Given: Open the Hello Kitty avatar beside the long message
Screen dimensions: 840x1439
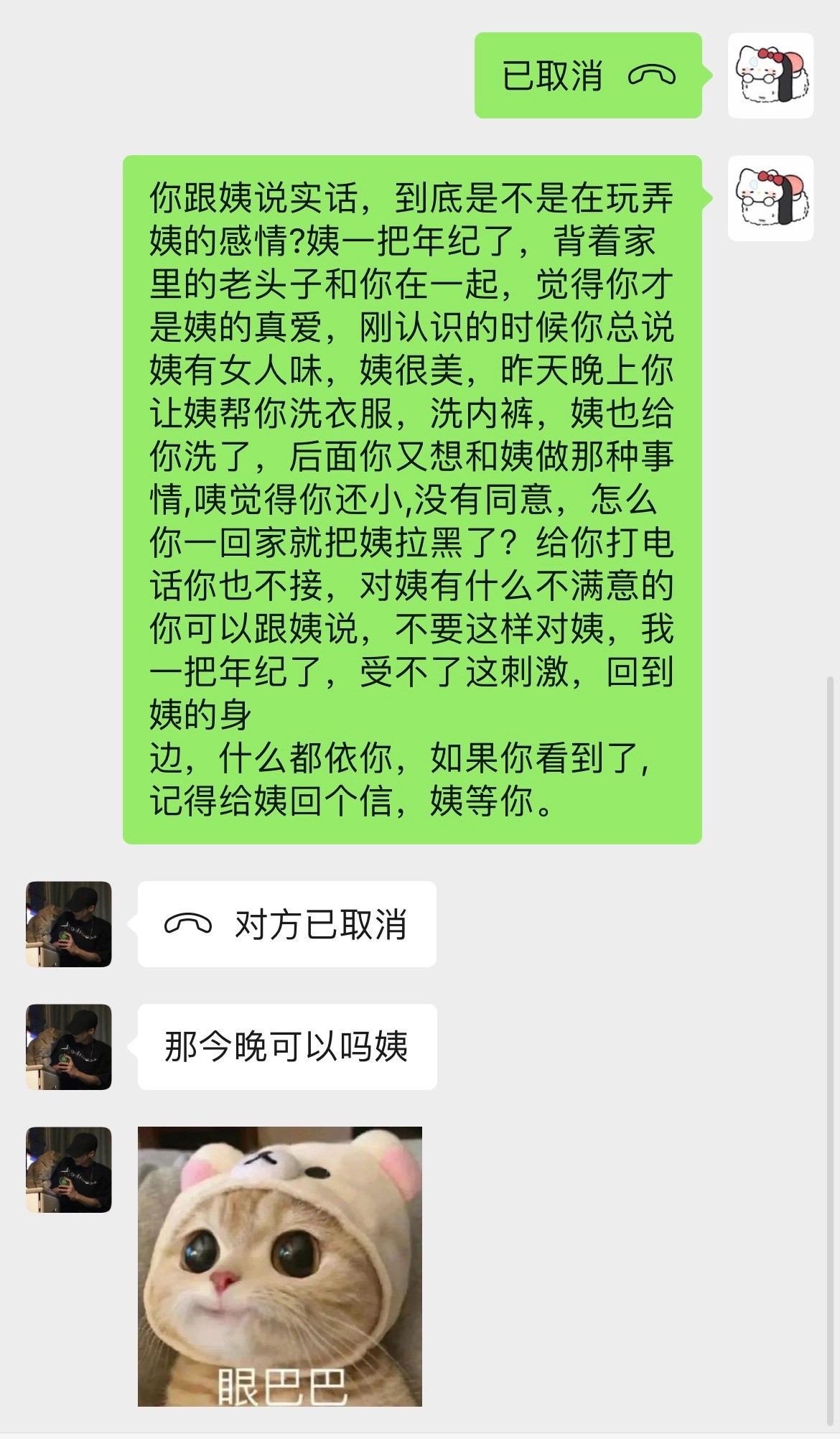Looking at the screenshot, I should click(x=770, y=198).
